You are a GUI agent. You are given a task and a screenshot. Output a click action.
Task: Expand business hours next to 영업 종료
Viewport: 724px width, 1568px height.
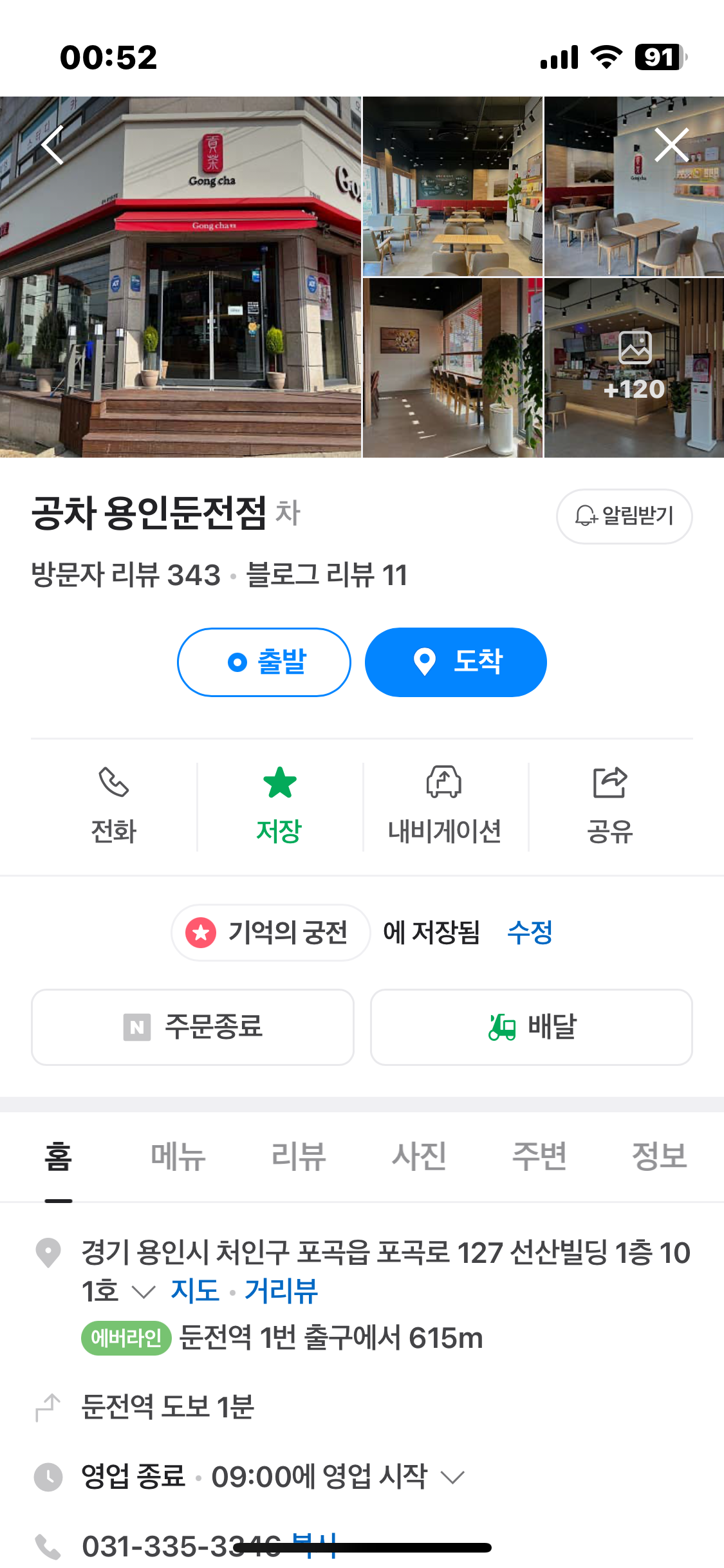pyautogui.click(x=453, y=1477)
